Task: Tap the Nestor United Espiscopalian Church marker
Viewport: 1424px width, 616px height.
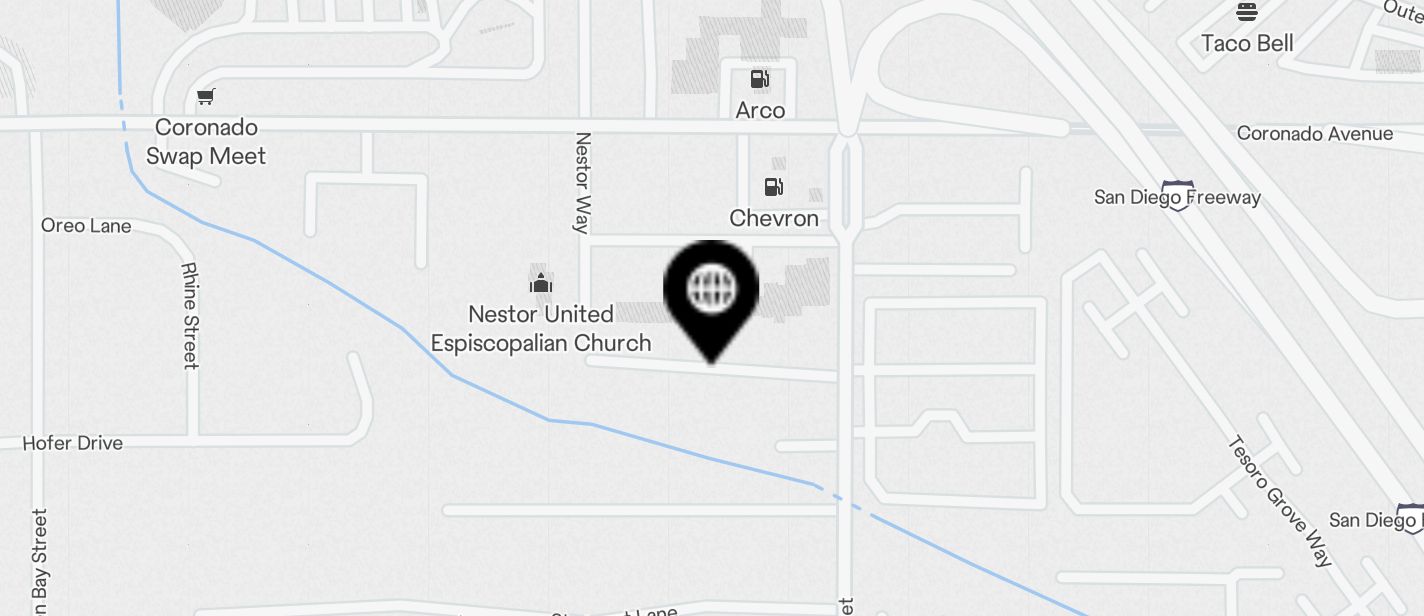Action: (x=541, y=283)
